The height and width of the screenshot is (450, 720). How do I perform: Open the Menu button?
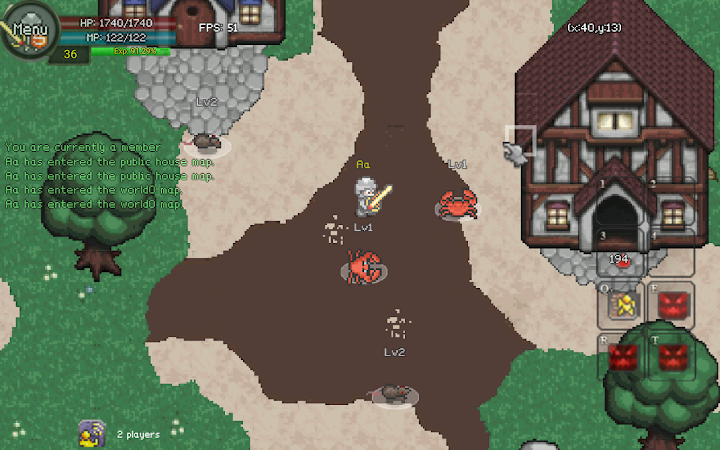pyautogui.click(x=27, y=29)
